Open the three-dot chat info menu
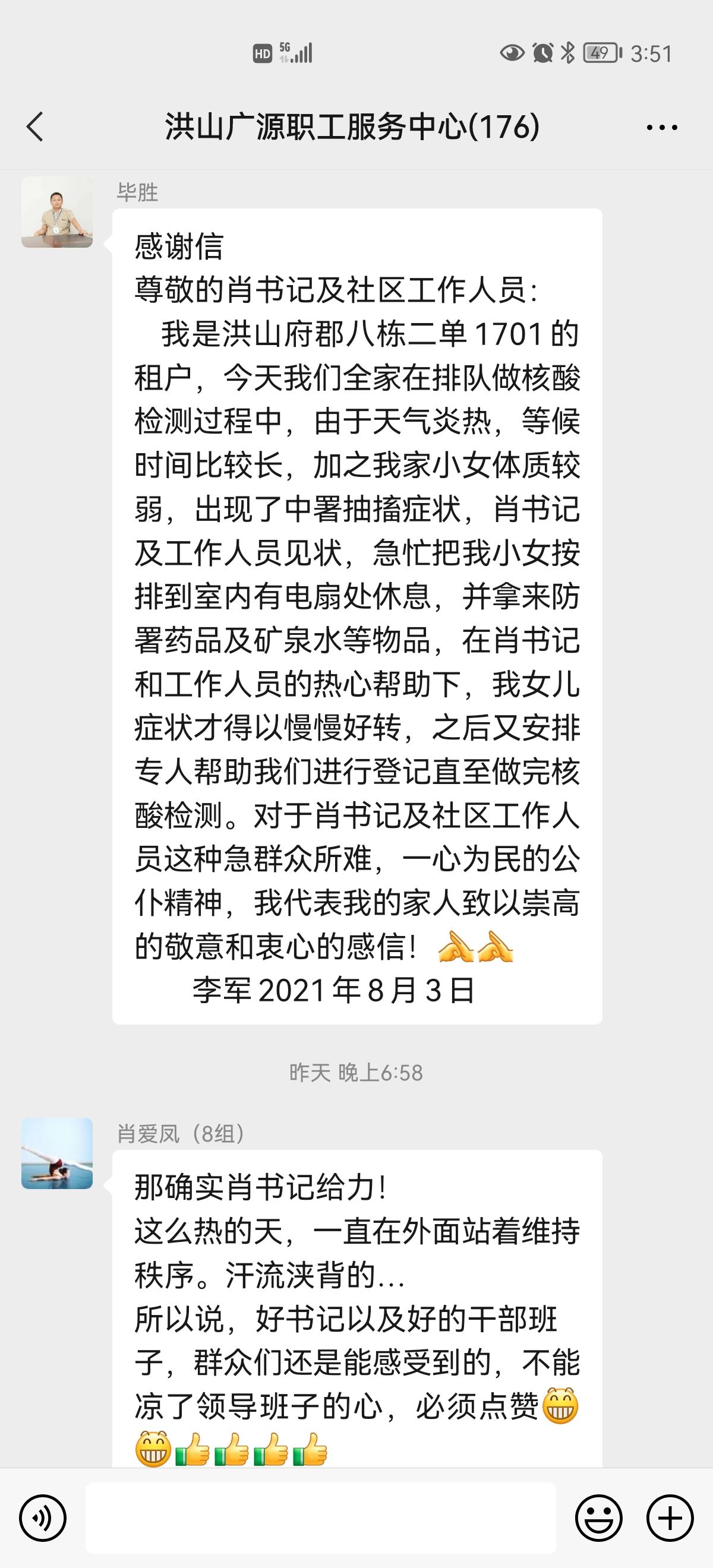The height and width of the screenshot is (1568, 713). coord(661,127)
